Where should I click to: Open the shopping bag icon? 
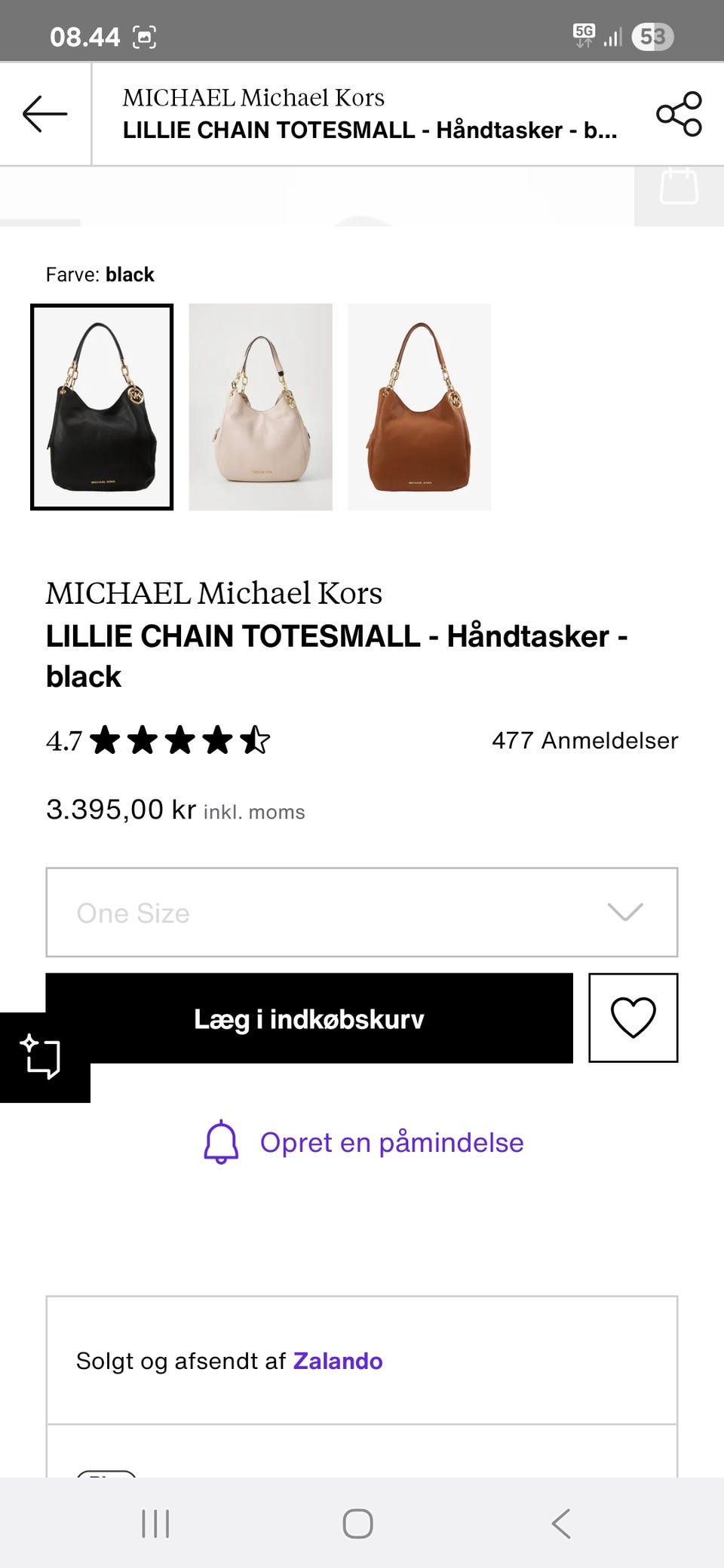click(x=679, y=187)
